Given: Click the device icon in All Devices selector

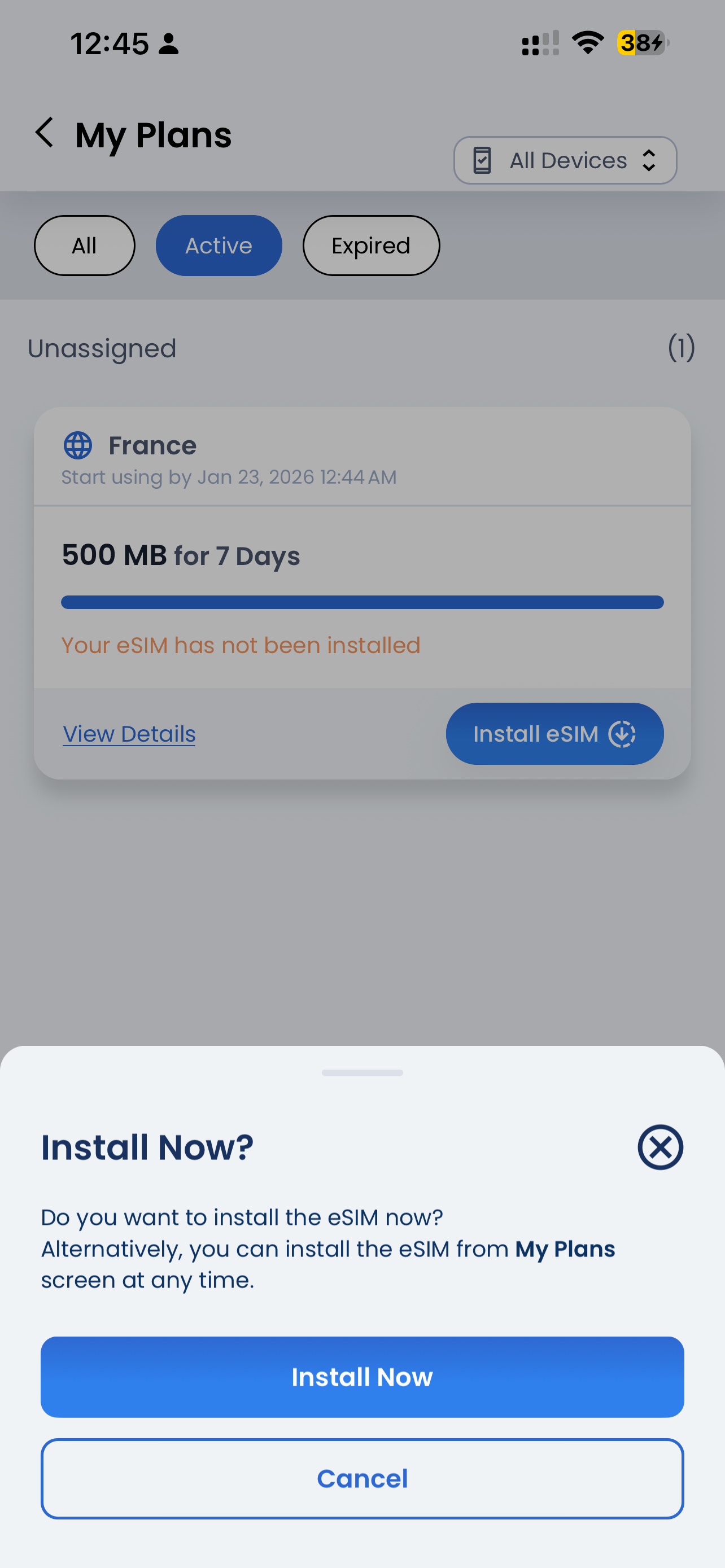Looking at the screenshot, I should click(x=482, y=160).
